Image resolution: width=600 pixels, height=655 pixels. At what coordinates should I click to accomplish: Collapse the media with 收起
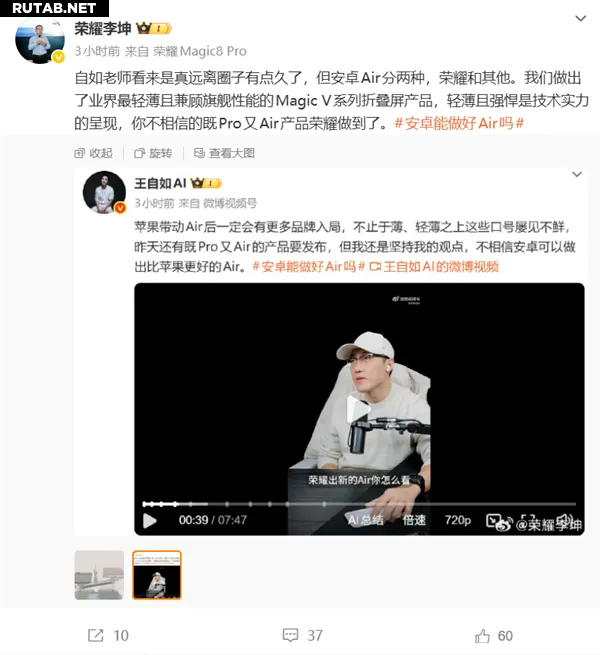coord(94,153)
